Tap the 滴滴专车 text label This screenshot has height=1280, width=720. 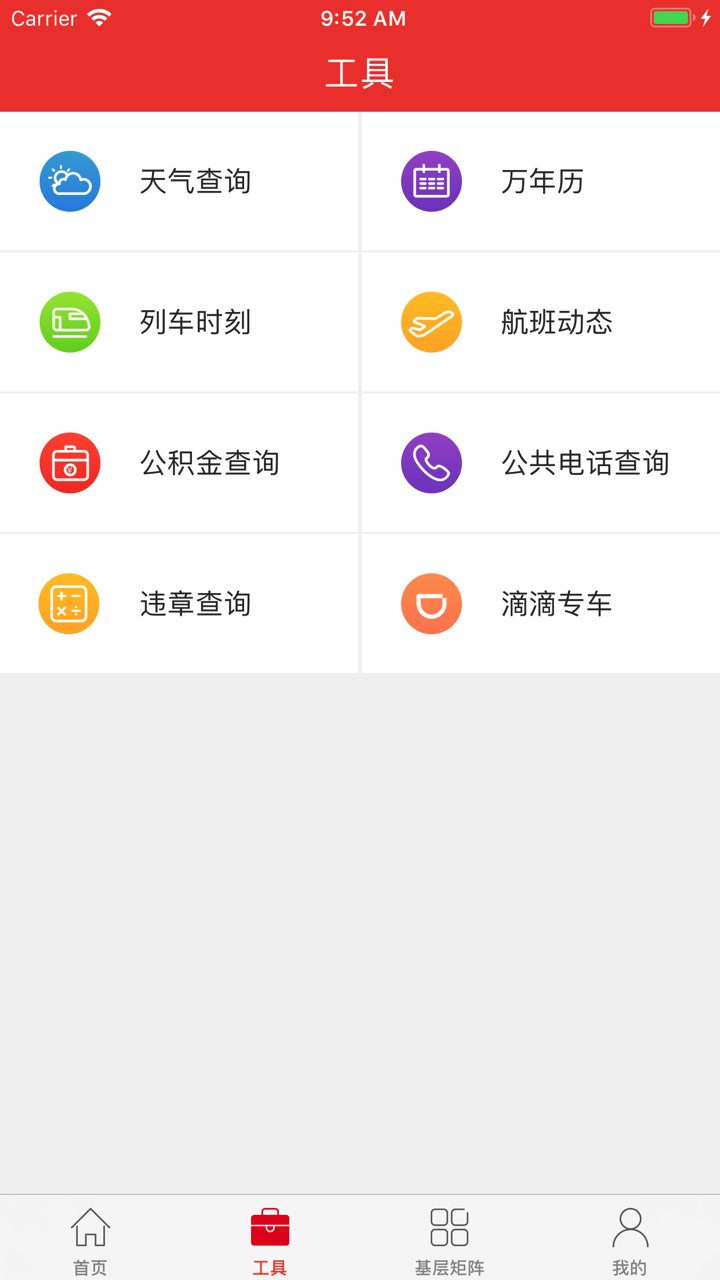[x=557, y=604]
